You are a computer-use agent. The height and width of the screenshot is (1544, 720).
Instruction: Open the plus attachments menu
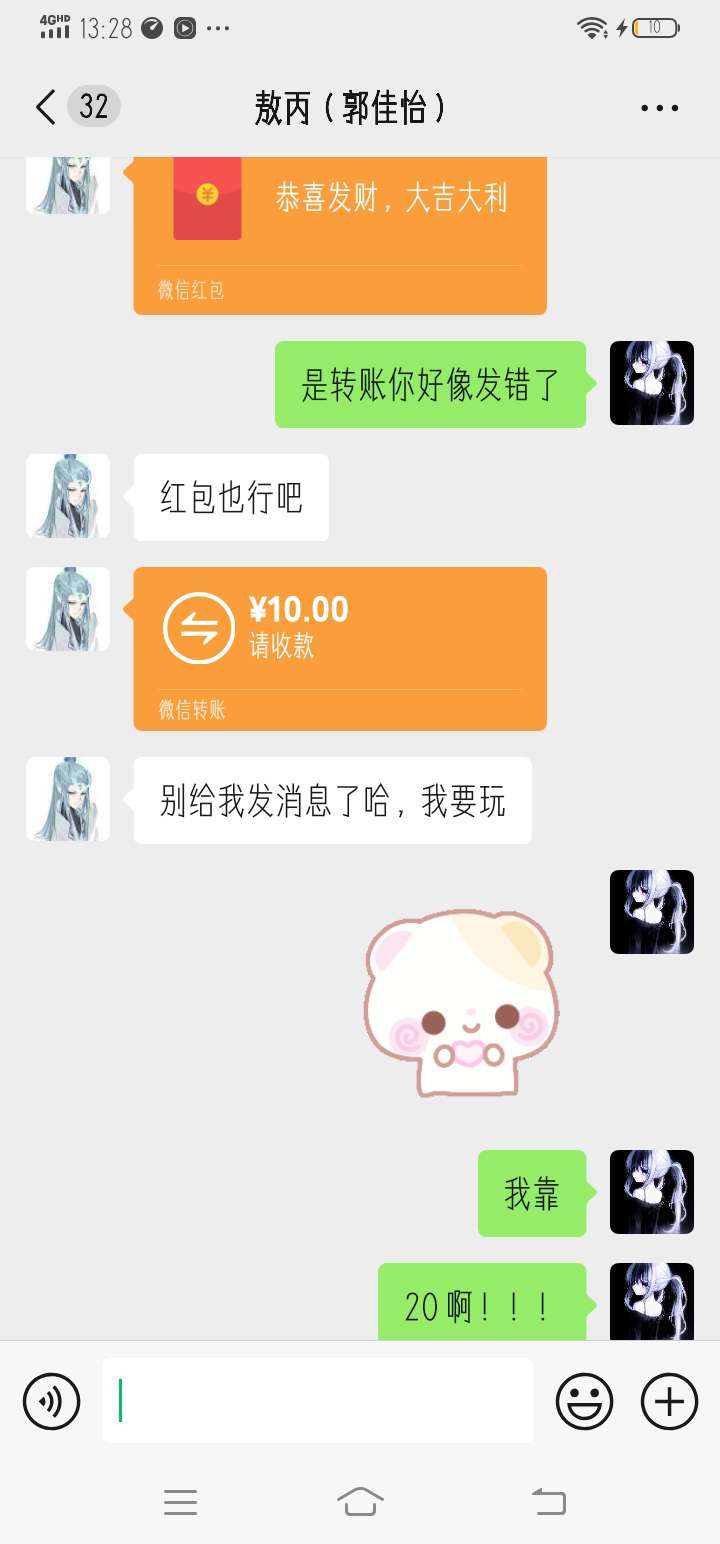coord(669,1401)
